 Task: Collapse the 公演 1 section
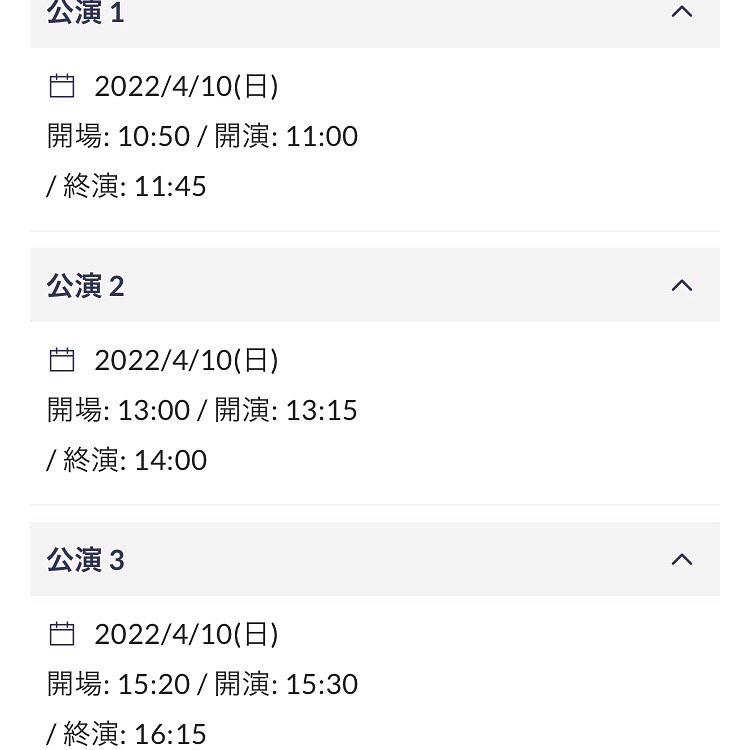point(681,13)
